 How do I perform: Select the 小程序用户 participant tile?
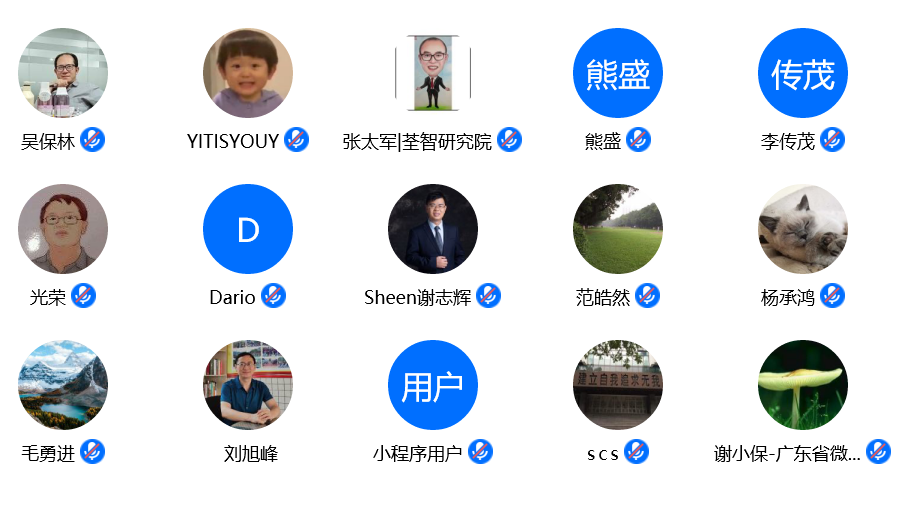(432, 385)
